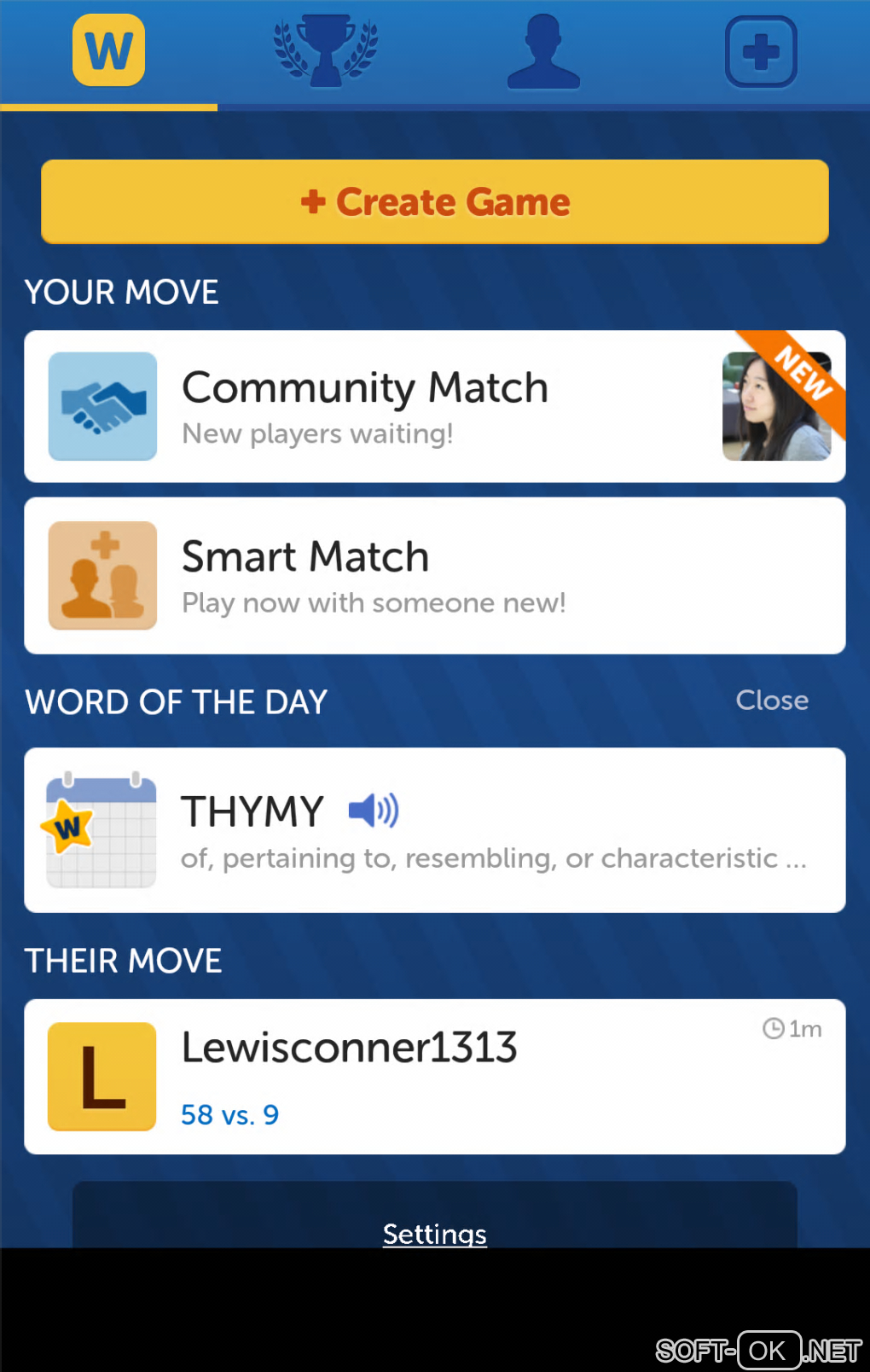870x1372 pixels.
Task: Play THYMY pronunciation audio
Action: tap(374, 810)
